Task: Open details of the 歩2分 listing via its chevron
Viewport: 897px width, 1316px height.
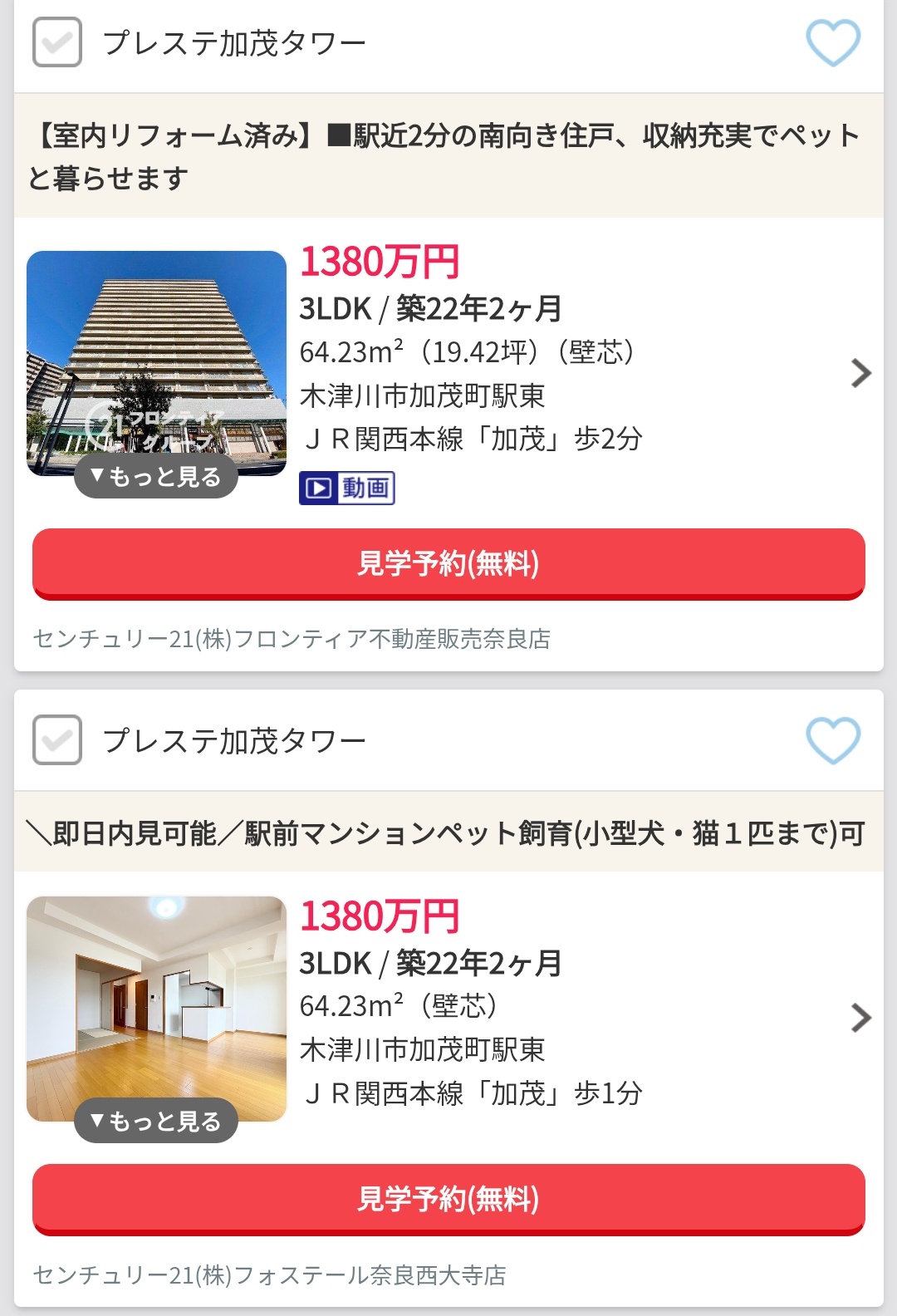Action: click(861, 373)
